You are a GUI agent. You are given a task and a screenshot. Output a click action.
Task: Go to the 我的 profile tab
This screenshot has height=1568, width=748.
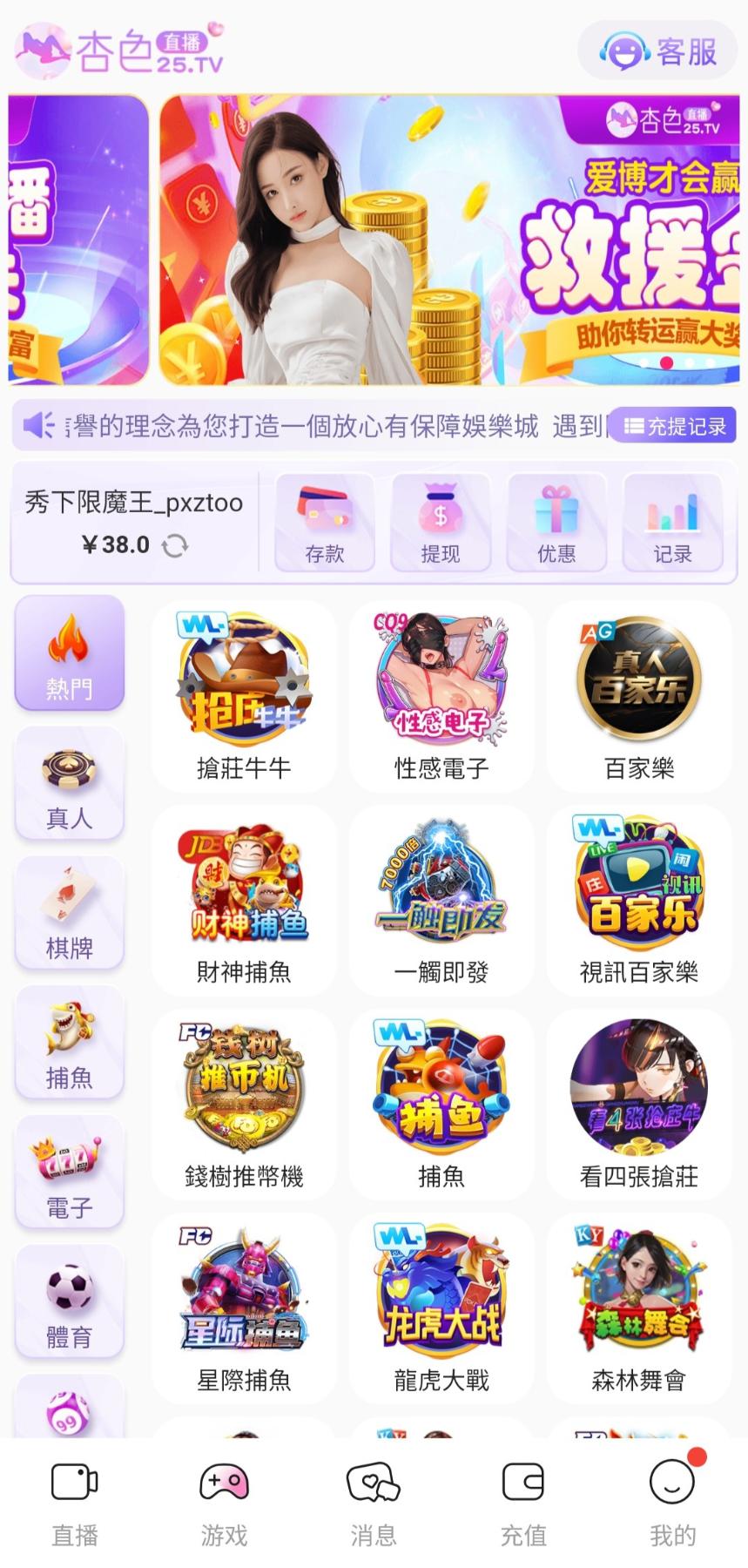pos(673,1504)
